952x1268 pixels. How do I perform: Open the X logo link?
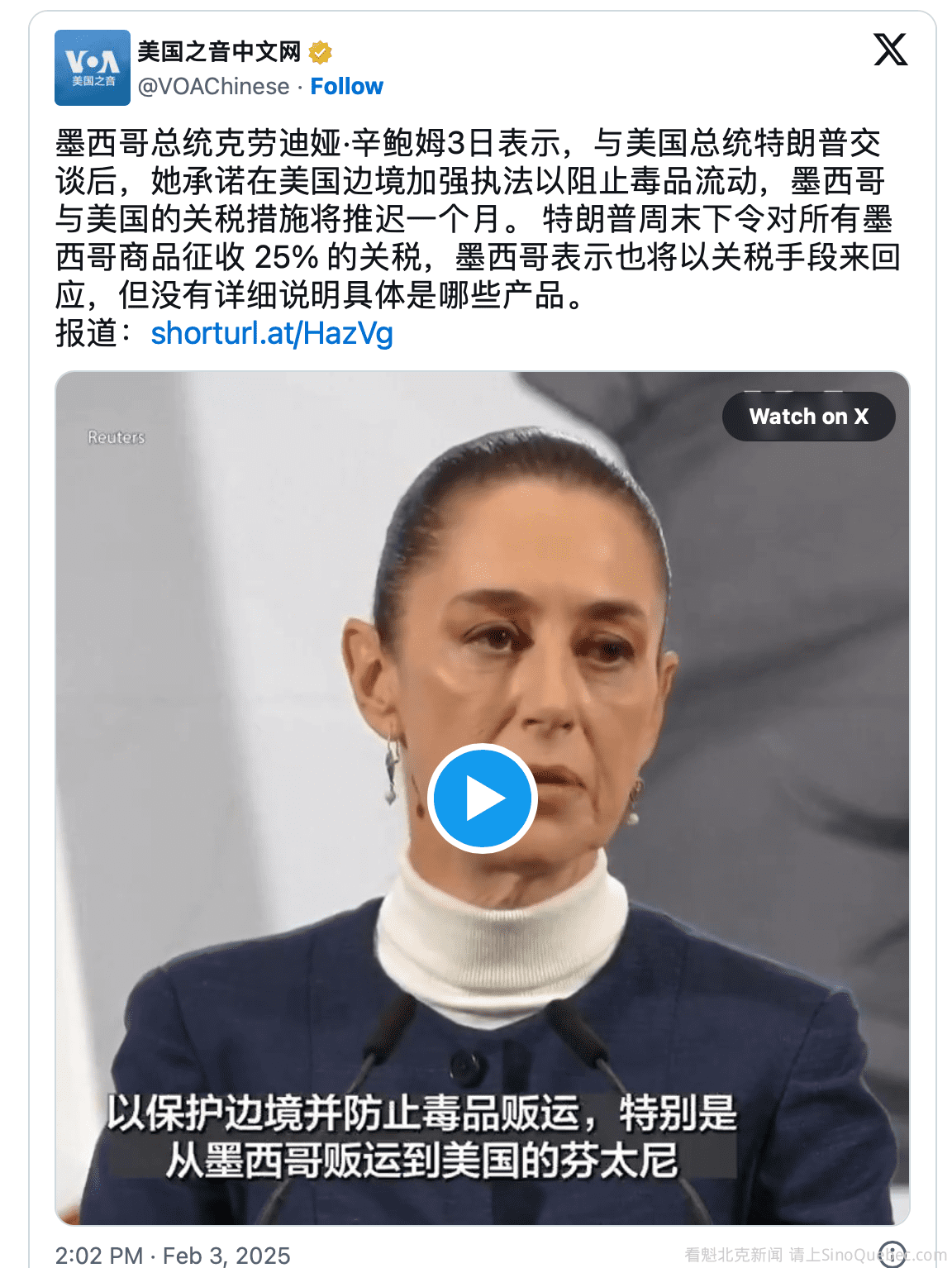(x=890, y=50)
